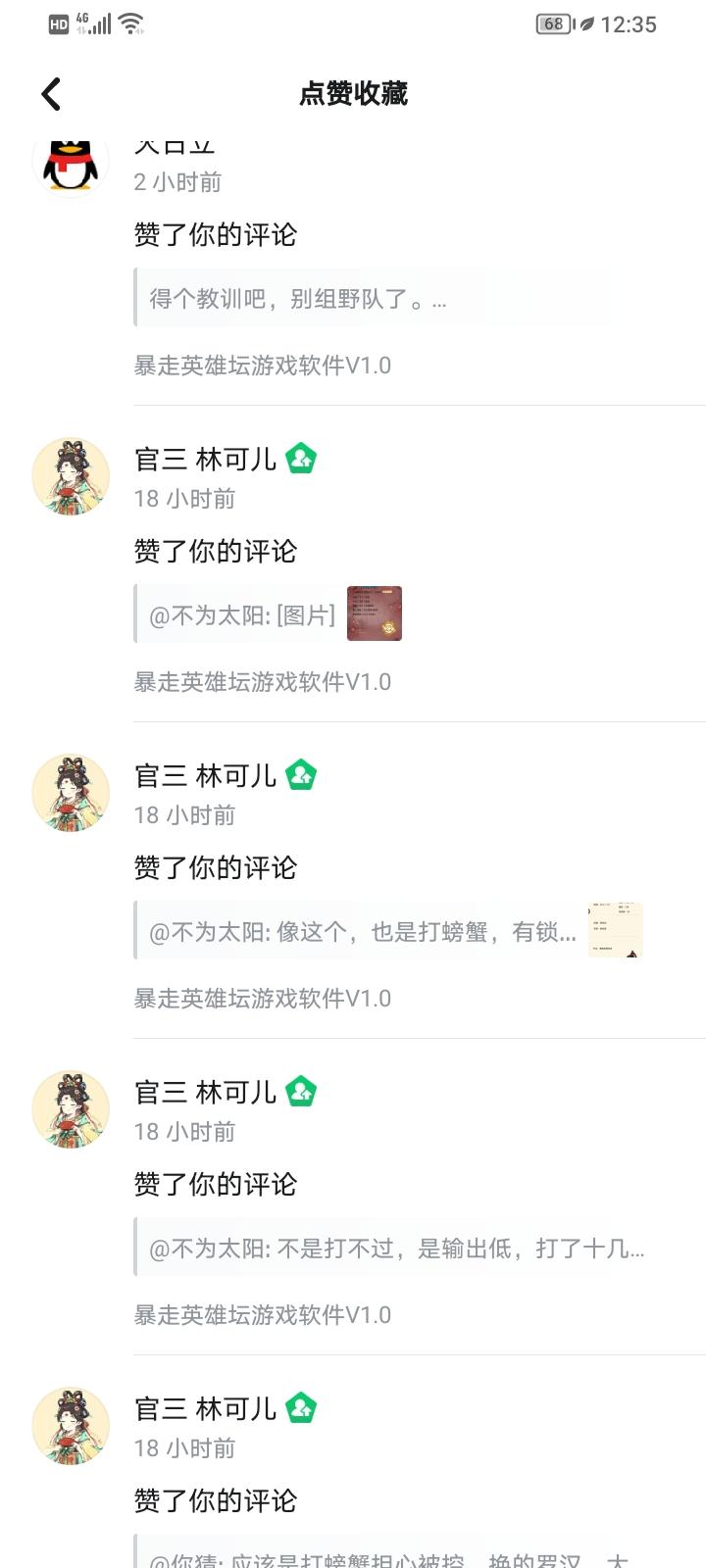
Task: Tap the bottom-most 官三 林可儿 avatar
Action: 70,1426
